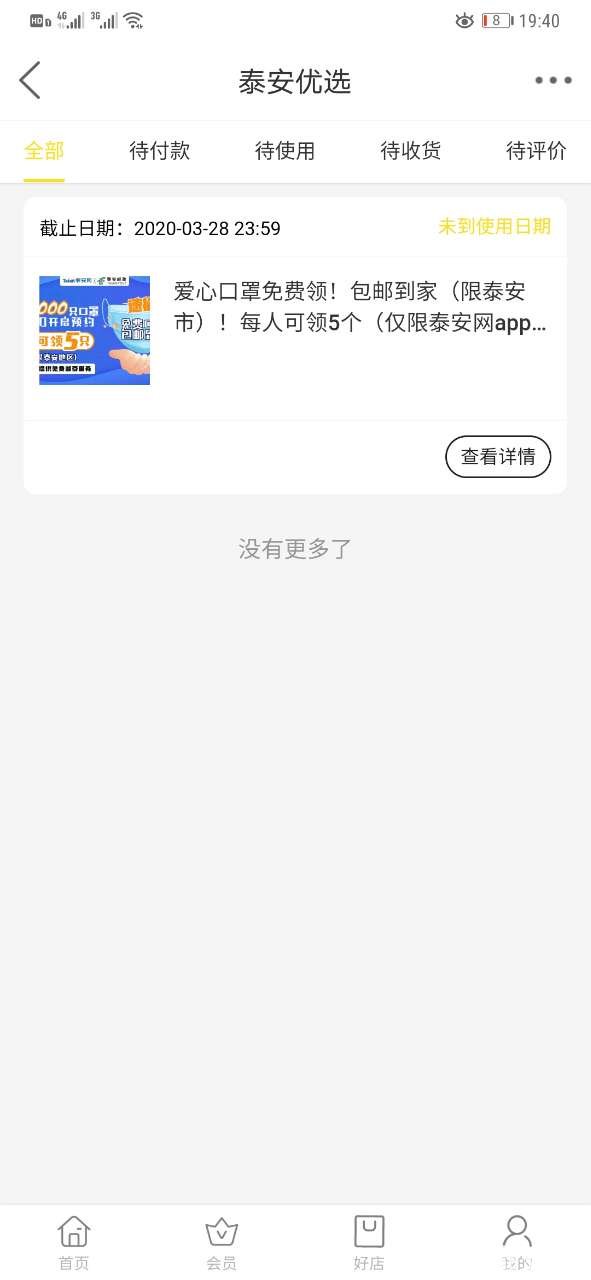The height and width of the screenshot is (1280, 591).
Task: Open the 我的 profile tab
Action: point(517,1243)
